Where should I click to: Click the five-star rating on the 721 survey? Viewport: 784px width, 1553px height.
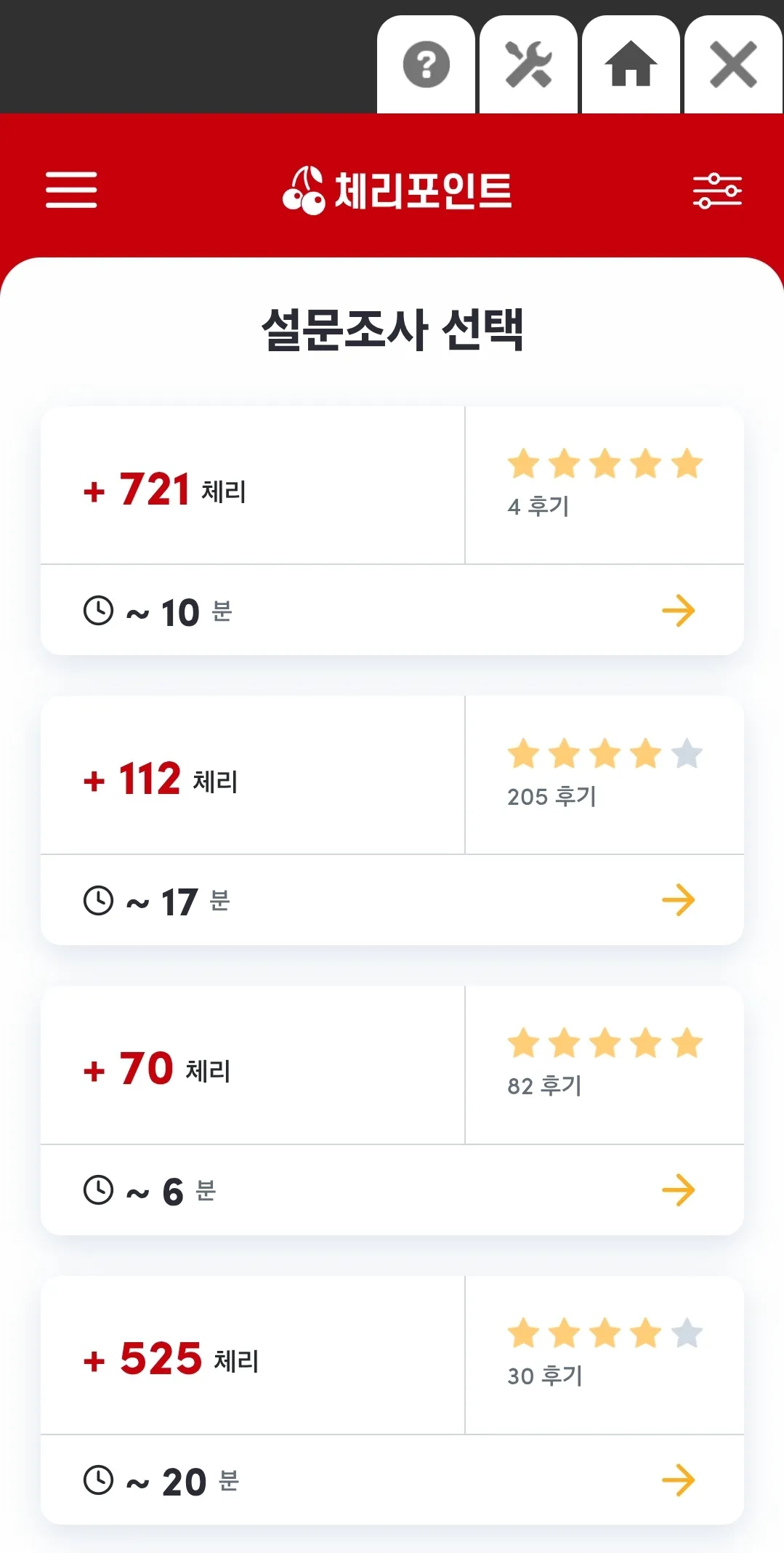tap(605, 465)
